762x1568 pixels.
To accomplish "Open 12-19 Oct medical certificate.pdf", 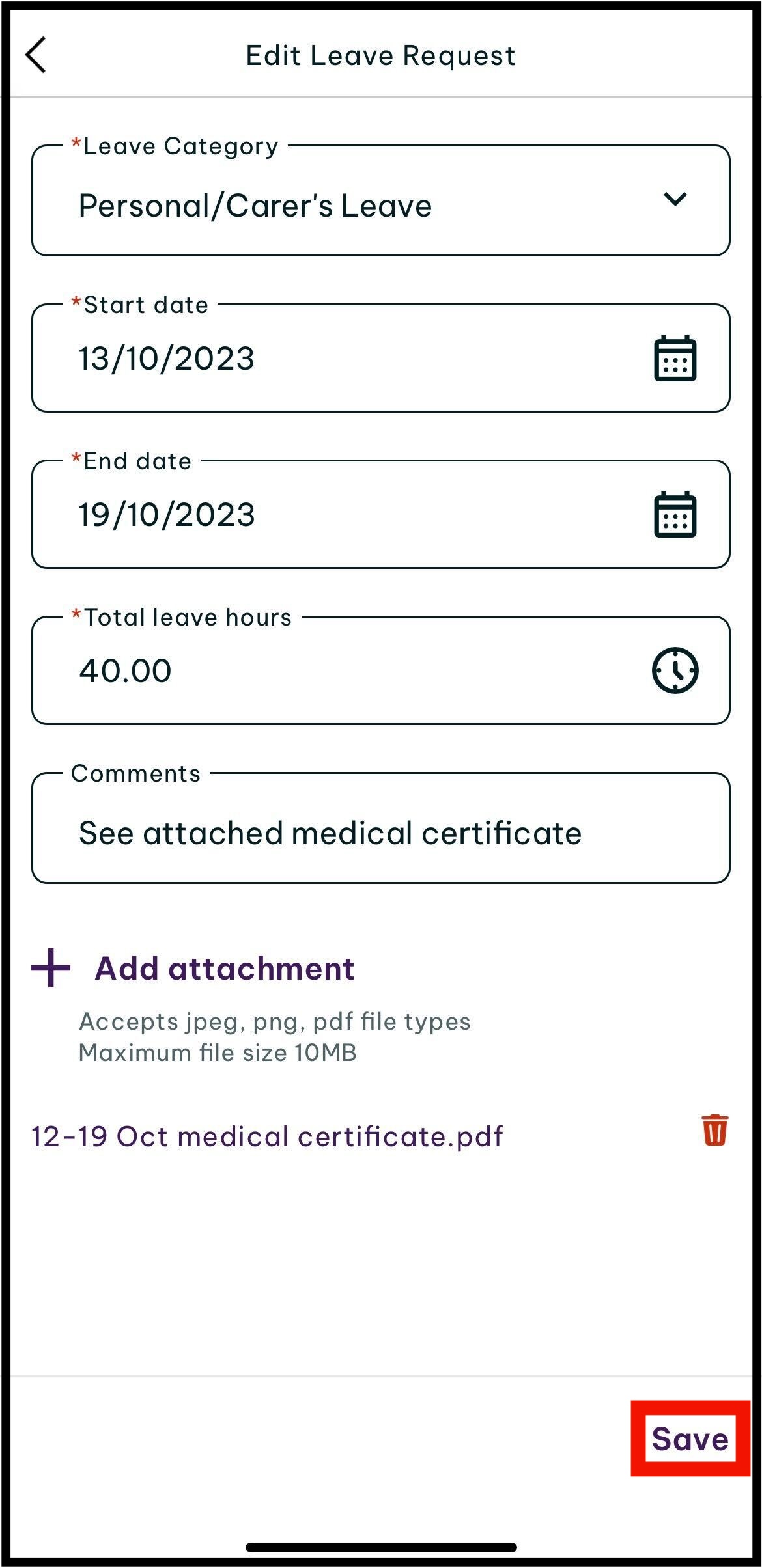I will click(267, 1136).
